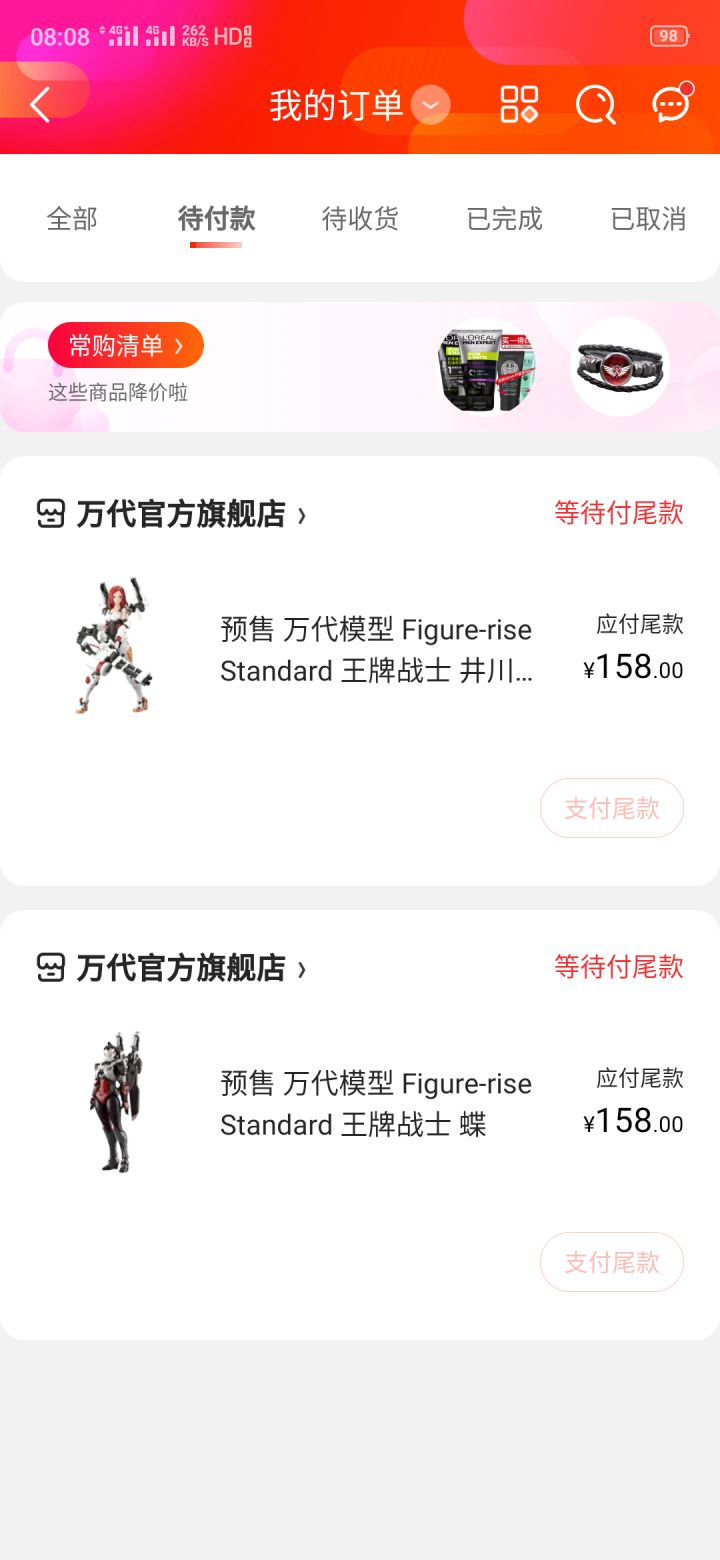Switch to the 待收货 tab

click(360, 219)
